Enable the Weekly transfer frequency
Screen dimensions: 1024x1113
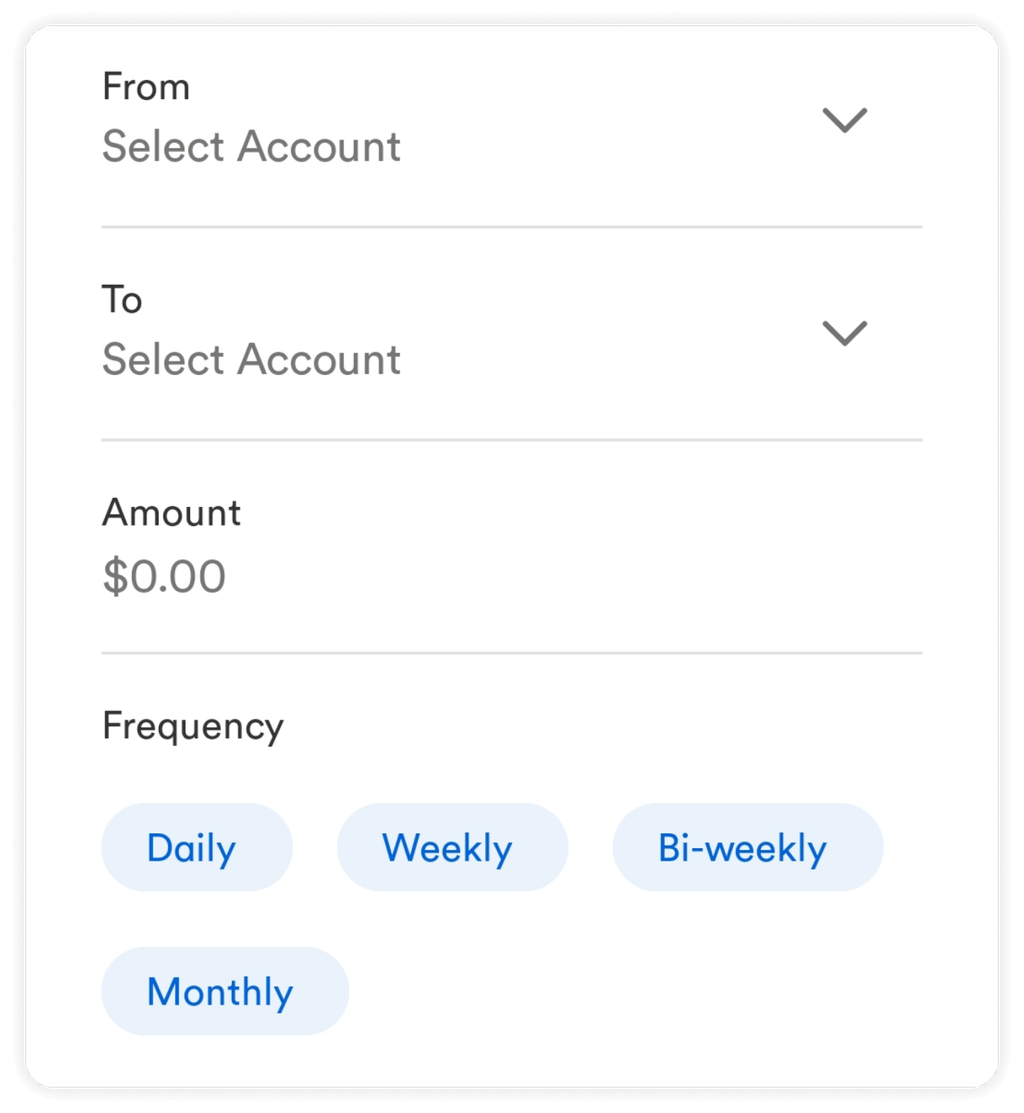tap(452, 847)
